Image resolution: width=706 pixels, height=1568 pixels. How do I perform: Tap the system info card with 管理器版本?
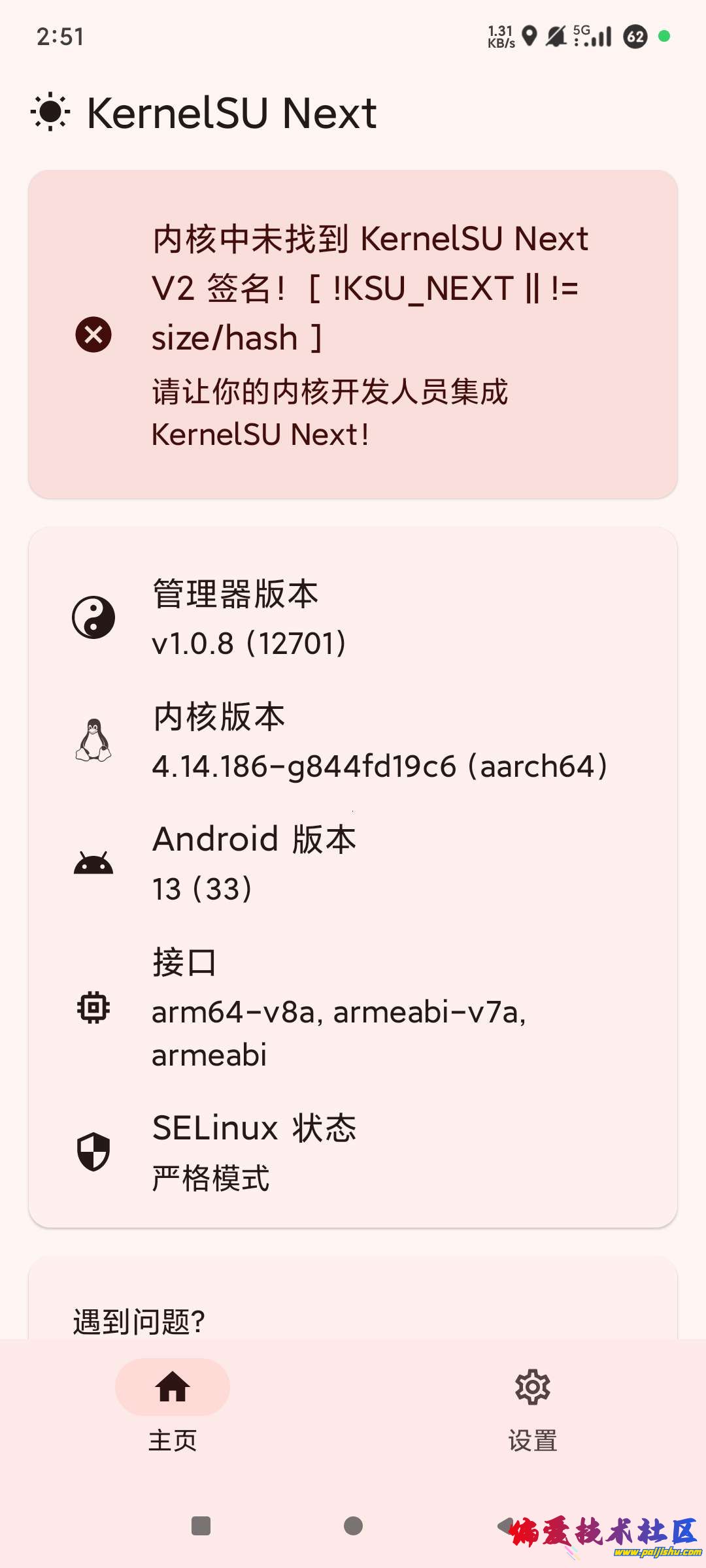point(353,877)
